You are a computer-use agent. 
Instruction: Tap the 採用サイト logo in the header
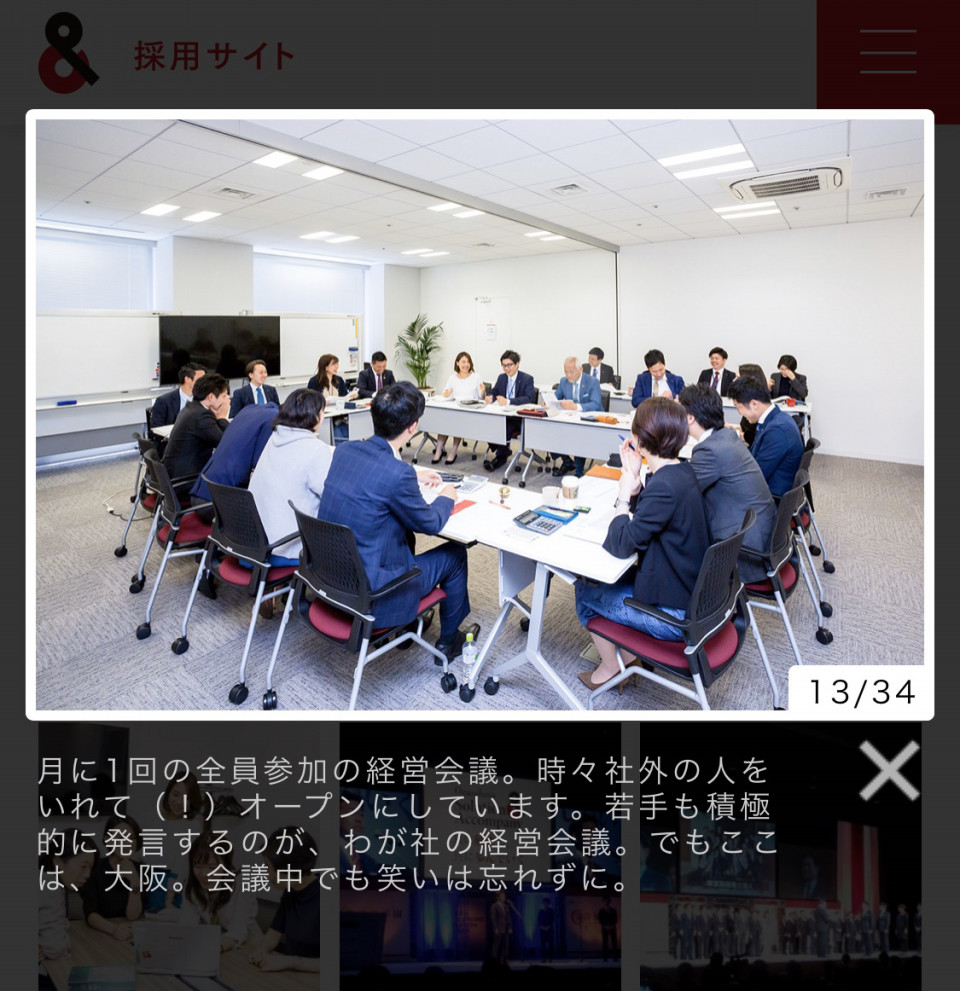point(165,54)
